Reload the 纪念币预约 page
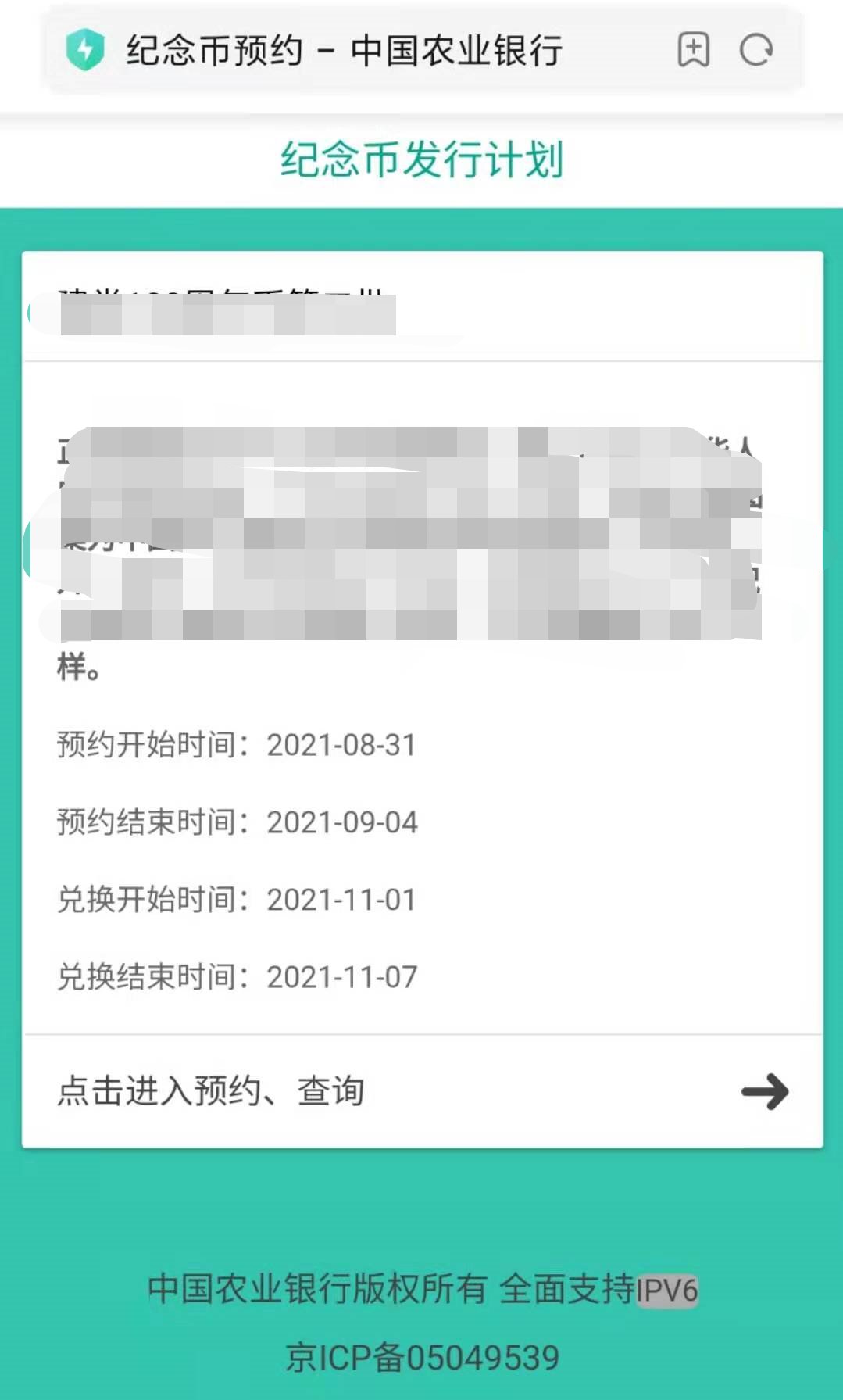 (x=755, y=50)
